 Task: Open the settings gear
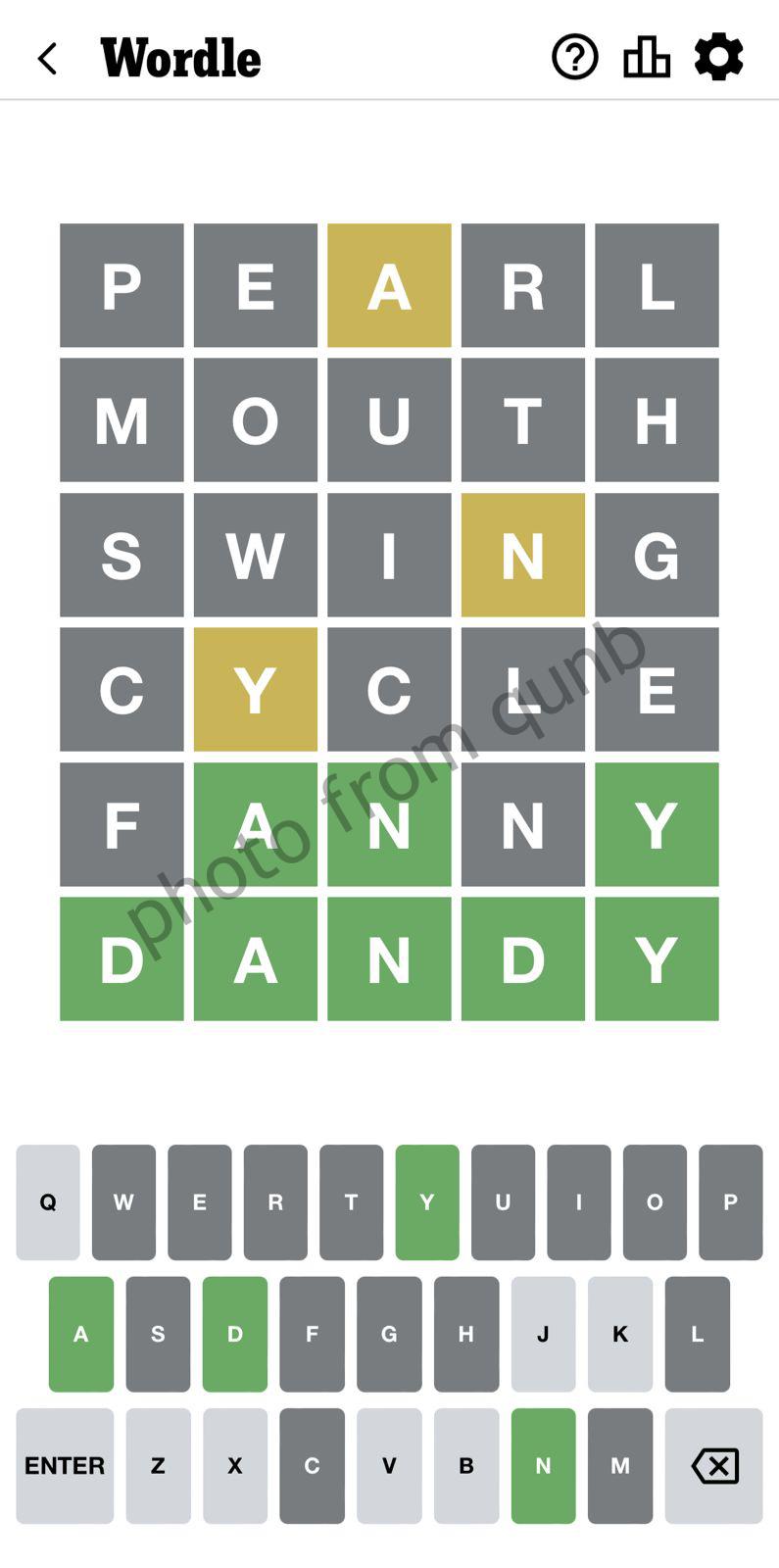(x=719, y=58)
